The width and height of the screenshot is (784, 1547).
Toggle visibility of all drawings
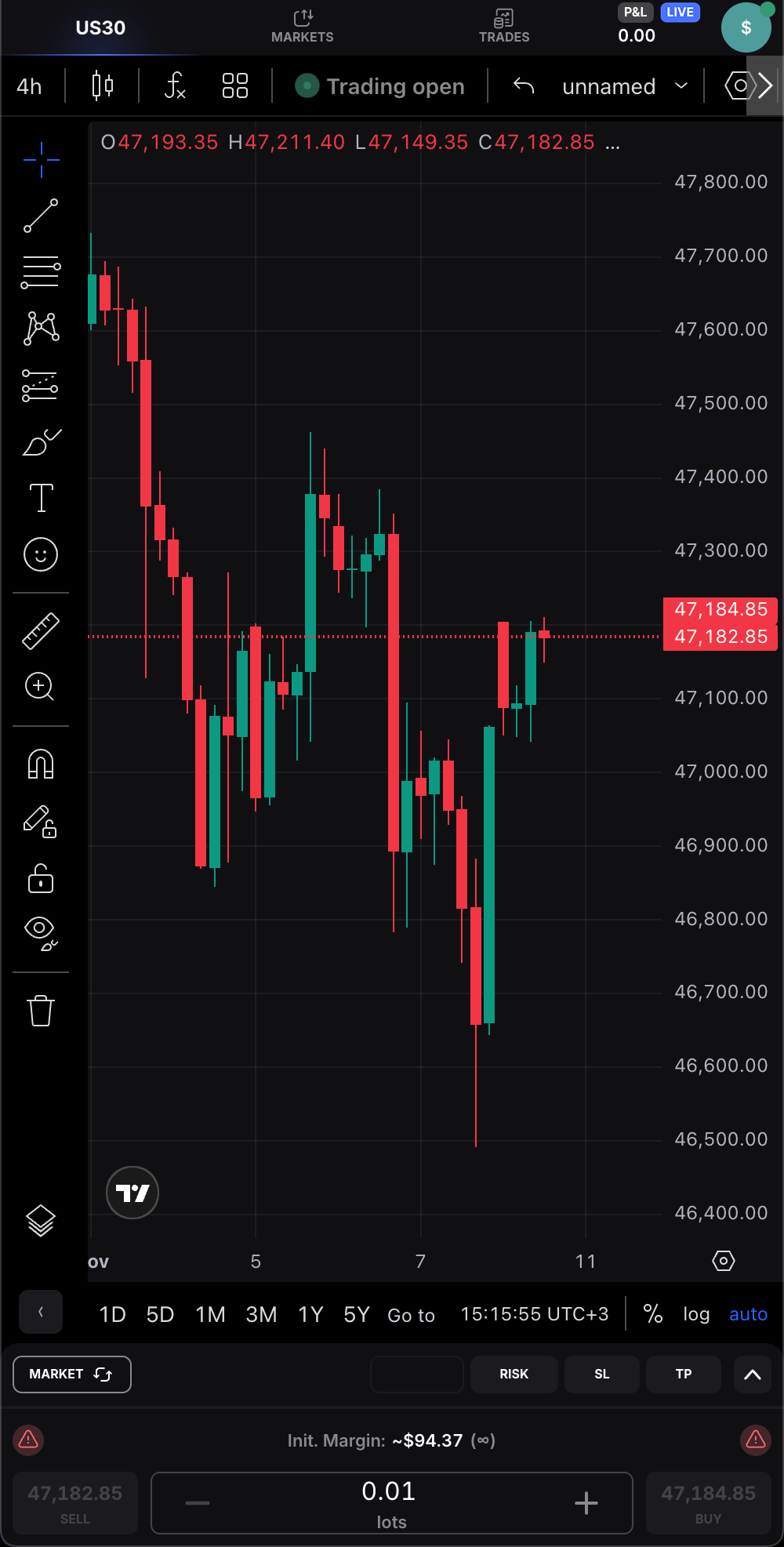tap(41, 931)
